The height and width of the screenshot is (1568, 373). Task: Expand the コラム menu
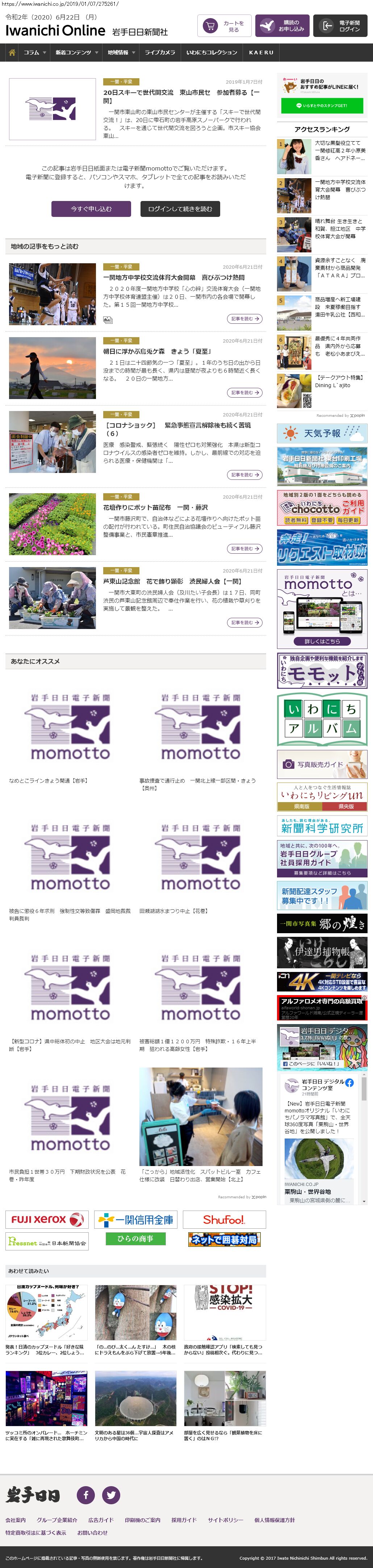tap(34, 53)
